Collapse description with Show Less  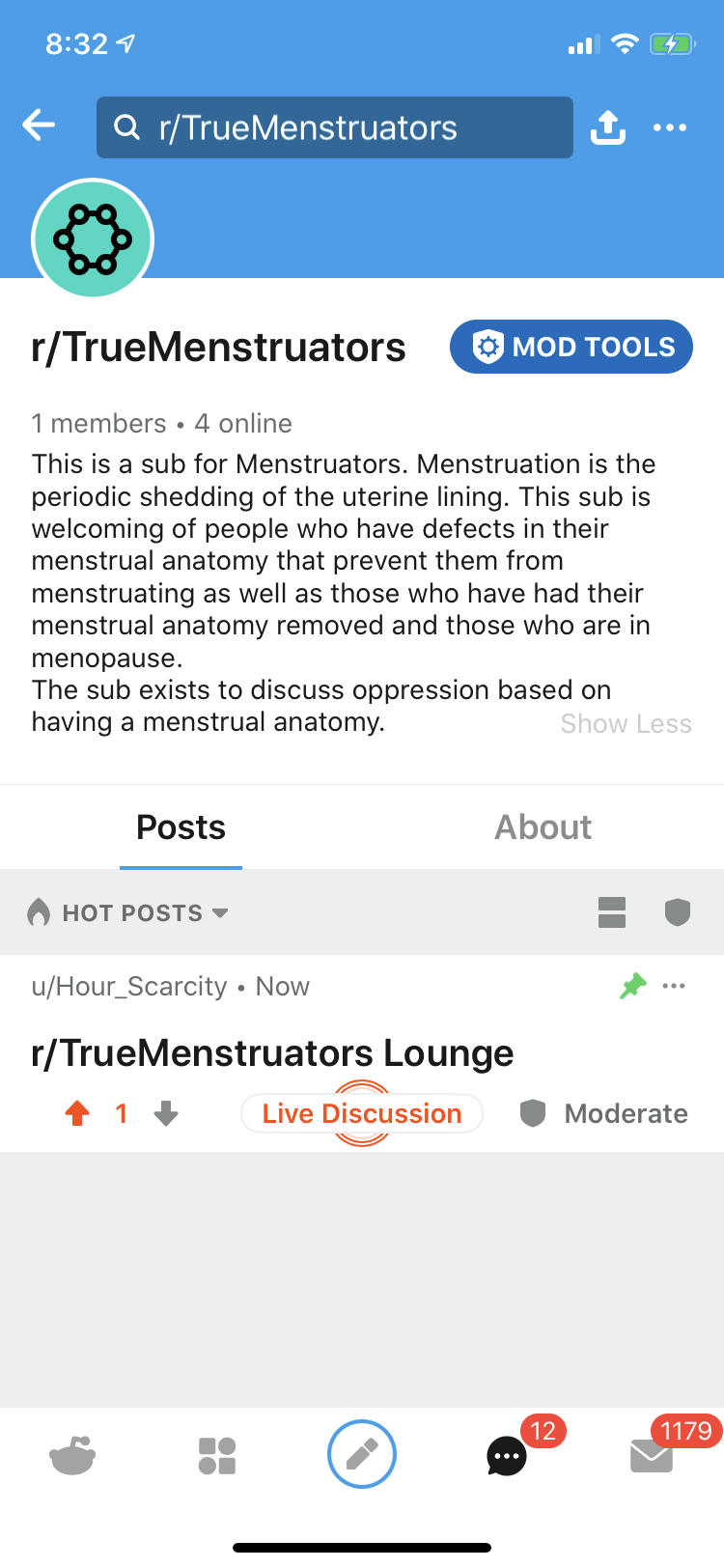626,724
